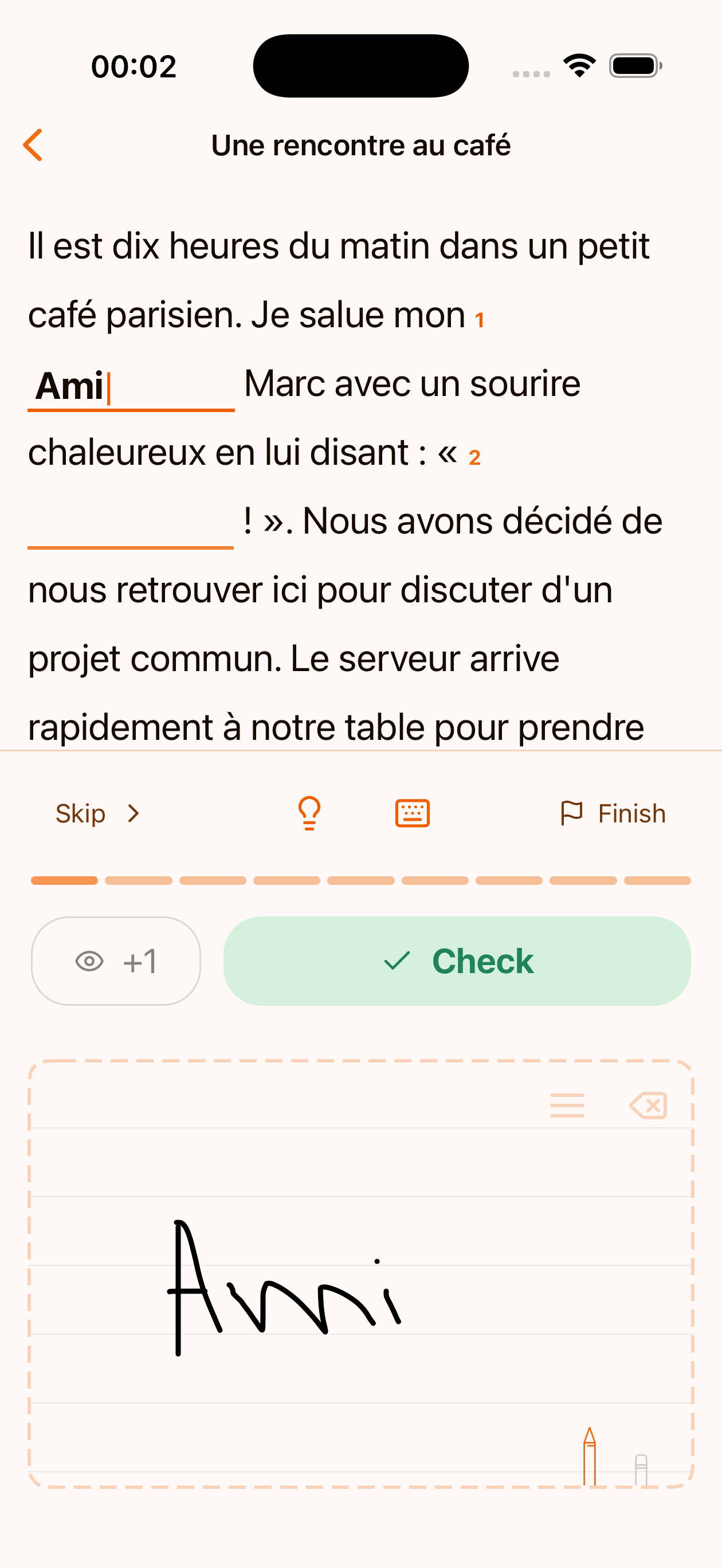Finish the exercise
This screenshot has height=1568, width=722.
coord(613,813)
